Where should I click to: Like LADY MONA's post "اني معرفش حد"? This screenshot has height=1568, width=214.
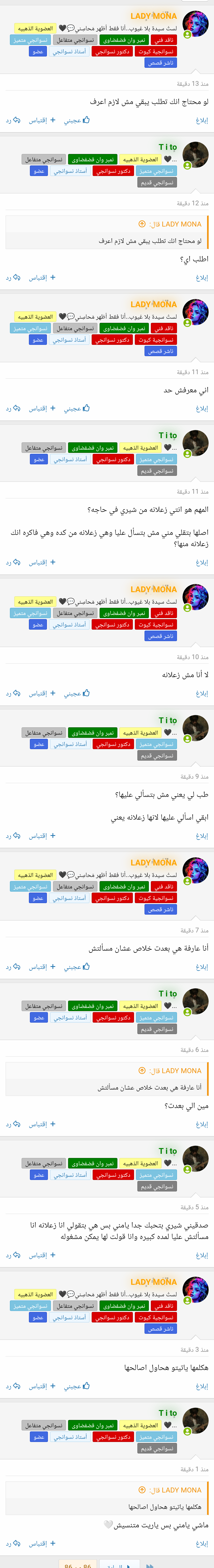[77, 408]
